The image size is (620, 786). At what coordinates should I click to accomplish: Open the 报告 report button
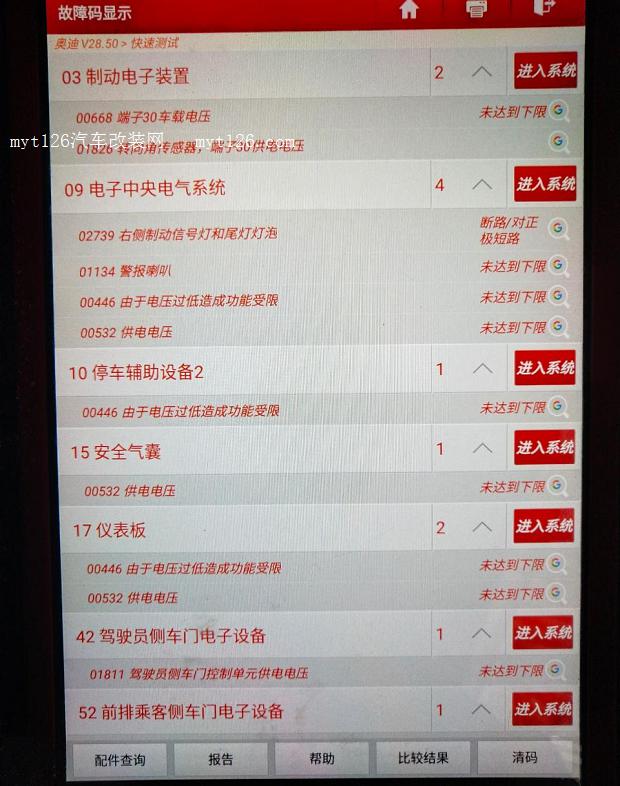[x=221, y=759]
